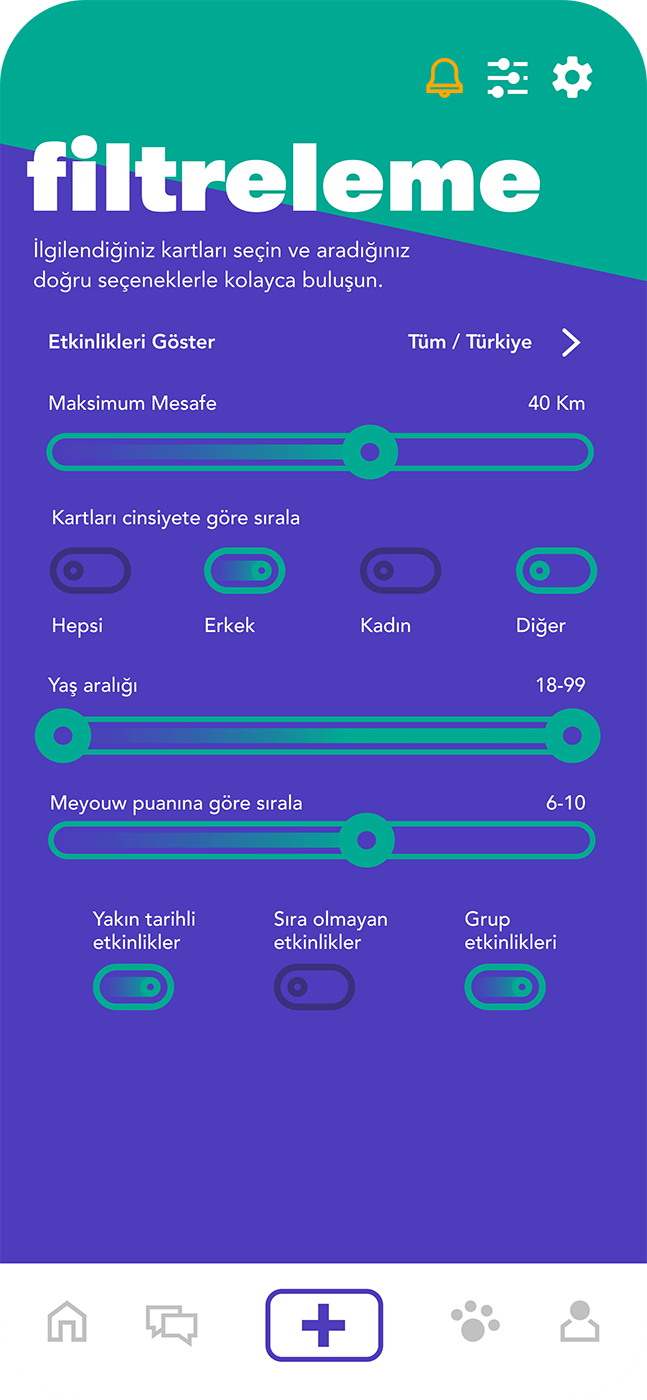Screen dimensions: 647x1400
Task: Go to the home tab
Action: pyautogui.click(x=67, y=1323)
